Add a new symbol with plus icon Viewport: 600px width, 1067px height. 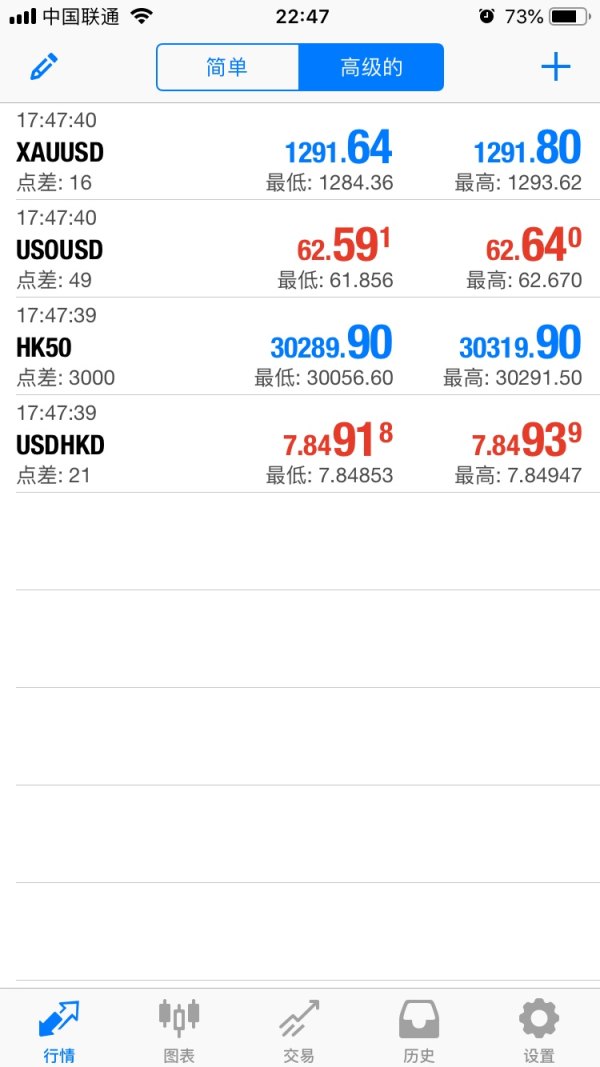click(555, 67)
